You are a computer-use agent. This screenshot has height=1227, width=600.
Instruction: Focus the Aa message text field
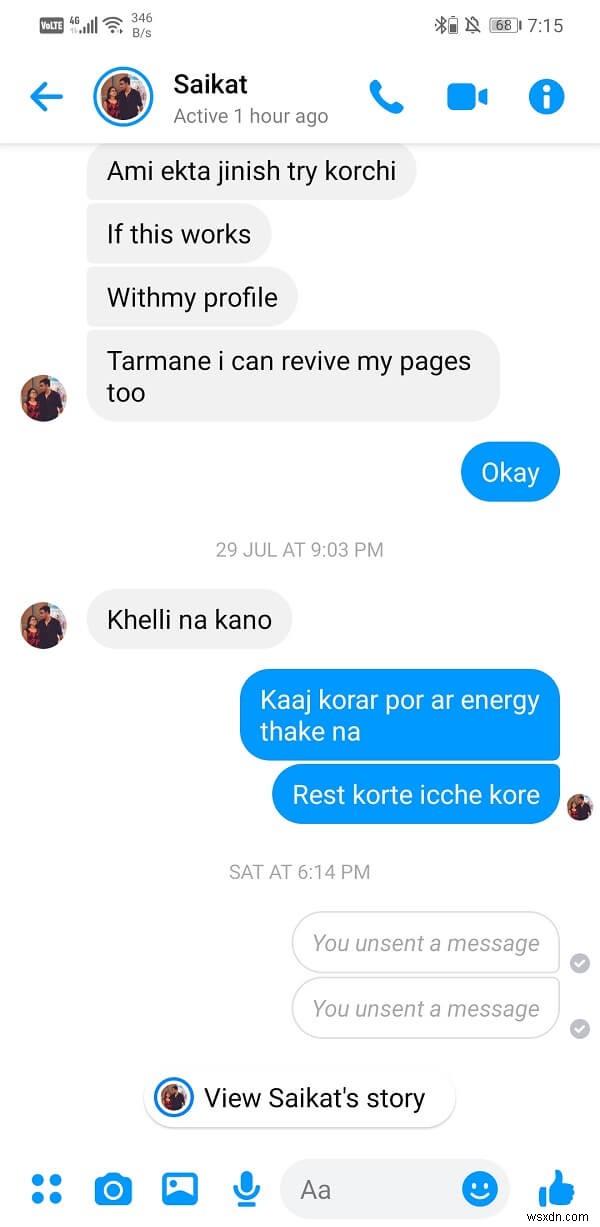pyautogui.click(x=370, y=1188)
